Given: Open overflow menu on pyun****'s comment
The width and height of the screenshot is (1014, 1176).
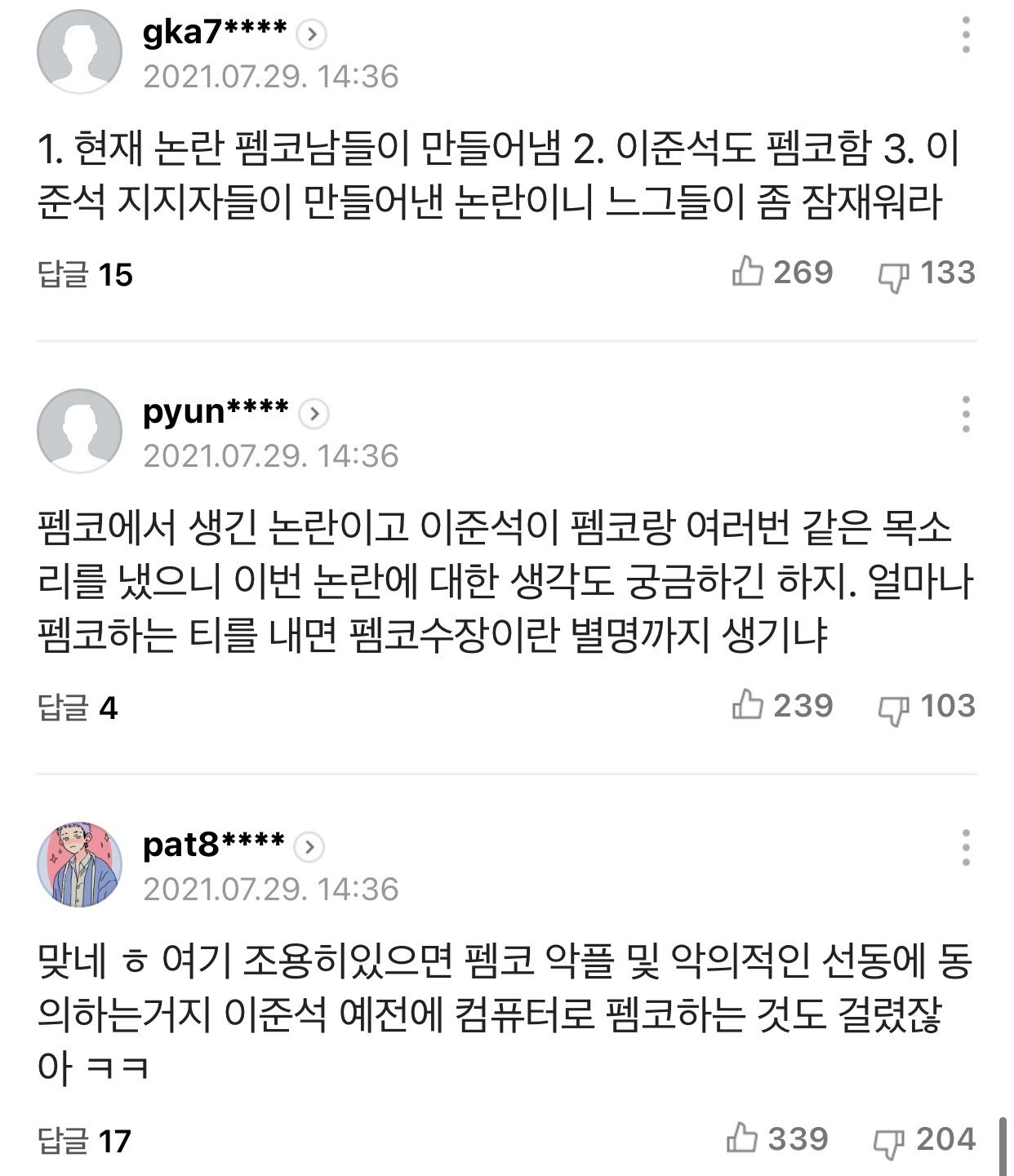Looking at the screenshot, I should pyautogui.click(x=966, y=415).
